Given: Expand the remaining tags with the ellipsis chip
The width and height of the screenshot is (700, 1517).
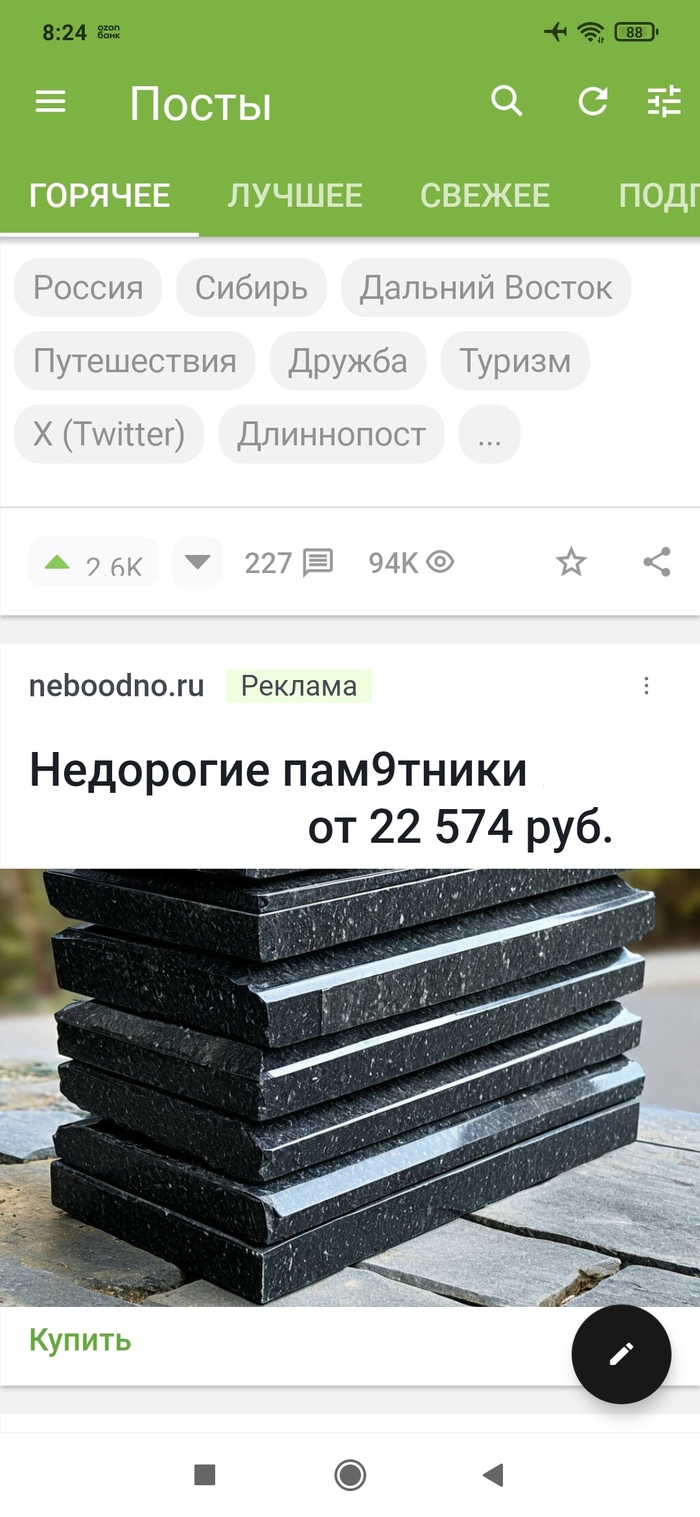Looking at the screenshot, I should coord(489,434).
